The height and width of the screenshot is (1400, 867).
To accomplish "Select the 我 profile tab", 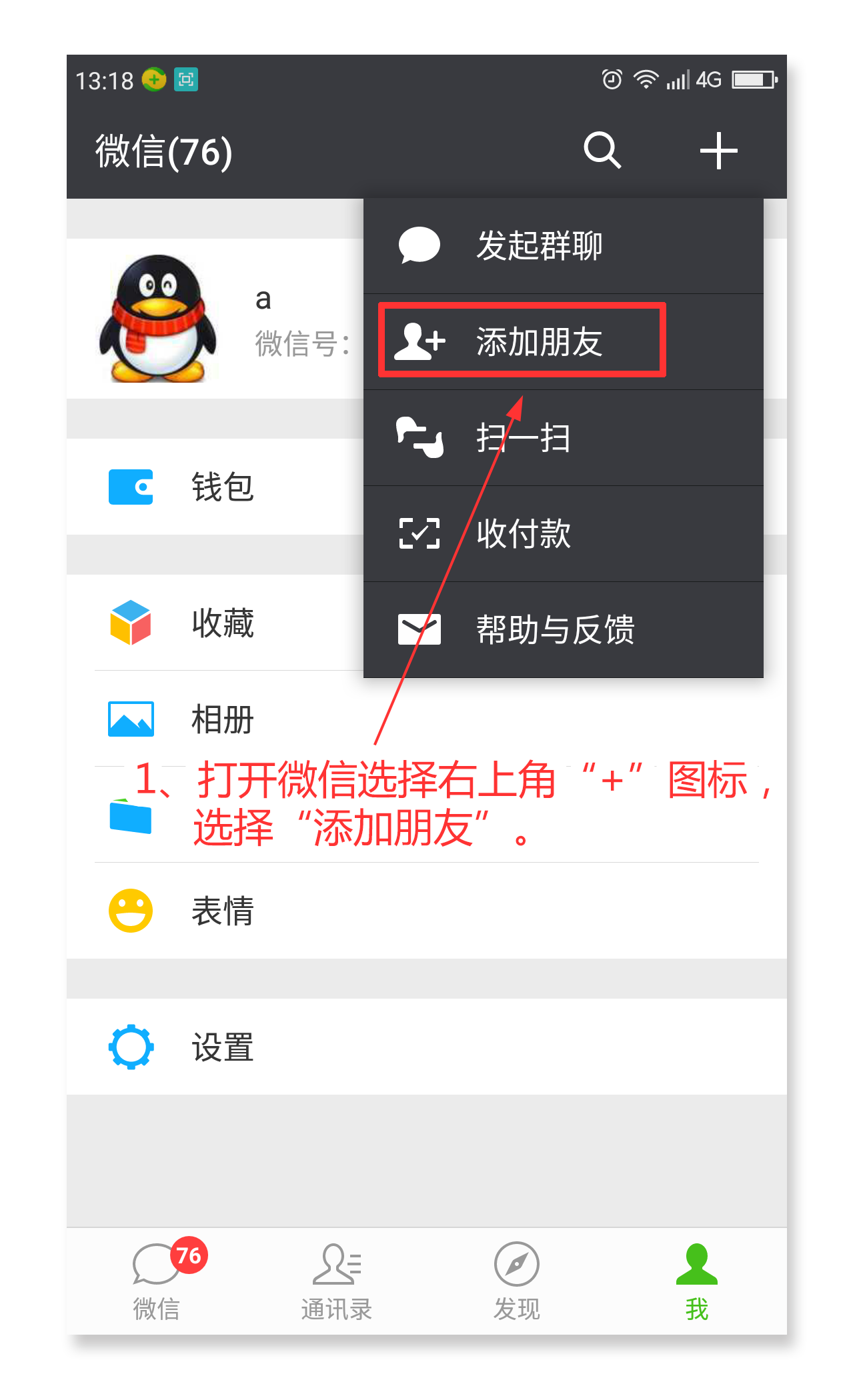I will tap(696, 1281).
